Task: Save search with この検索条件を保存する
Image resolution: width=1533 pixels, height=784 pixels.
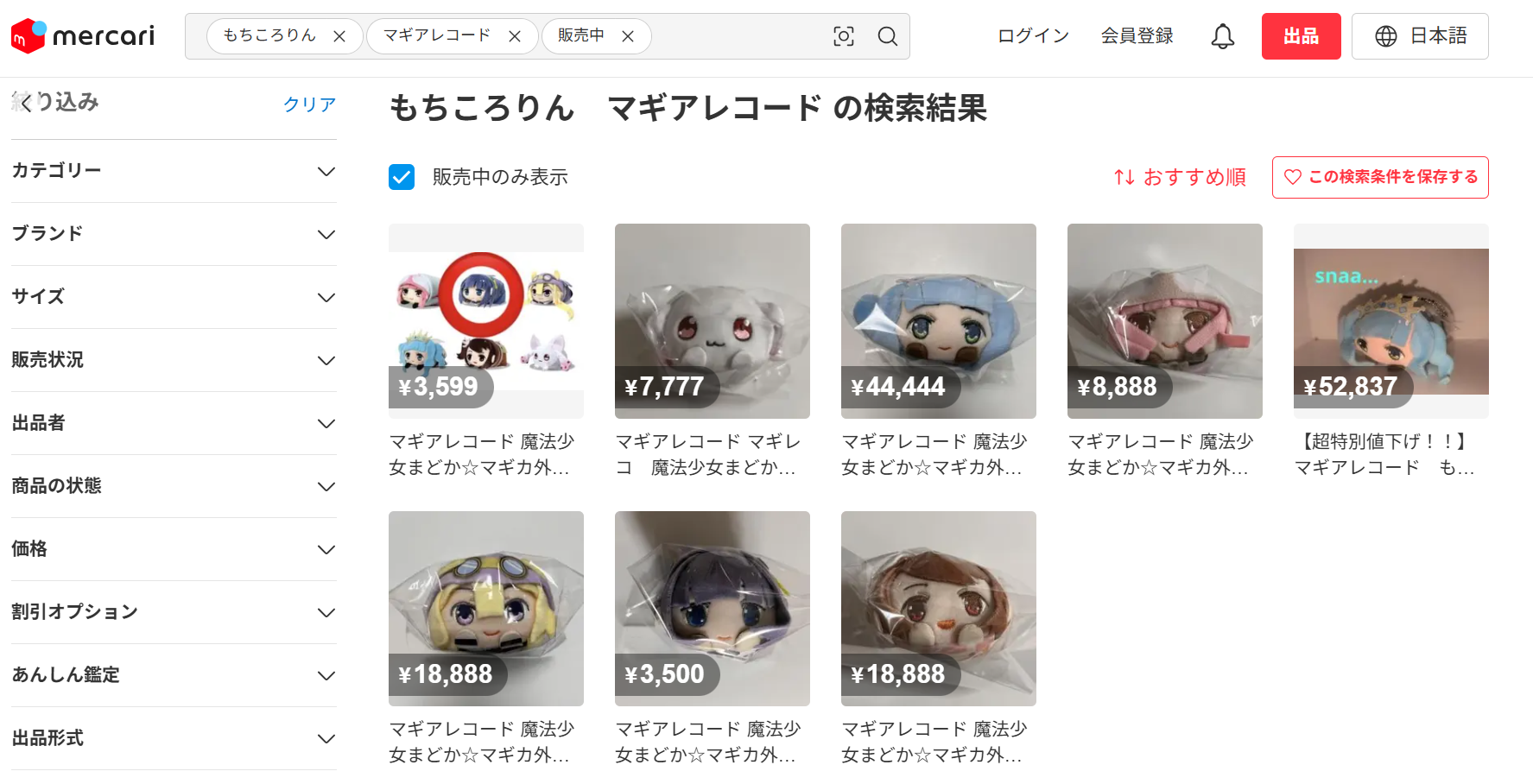Action: (x=1379, y=177)
